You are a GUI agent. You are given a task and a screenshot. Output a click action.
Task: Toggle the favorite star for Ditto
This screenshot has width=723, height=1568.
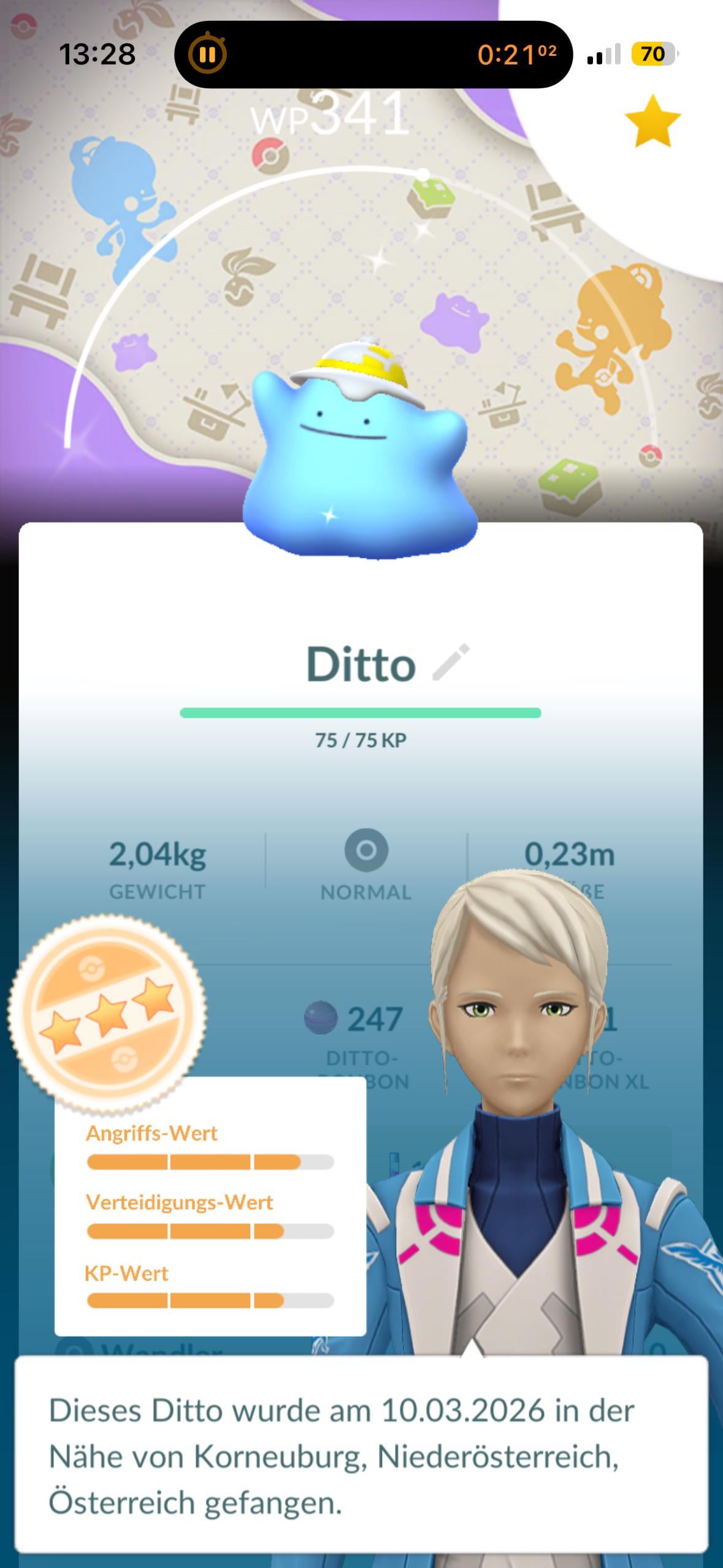point(652,121)
